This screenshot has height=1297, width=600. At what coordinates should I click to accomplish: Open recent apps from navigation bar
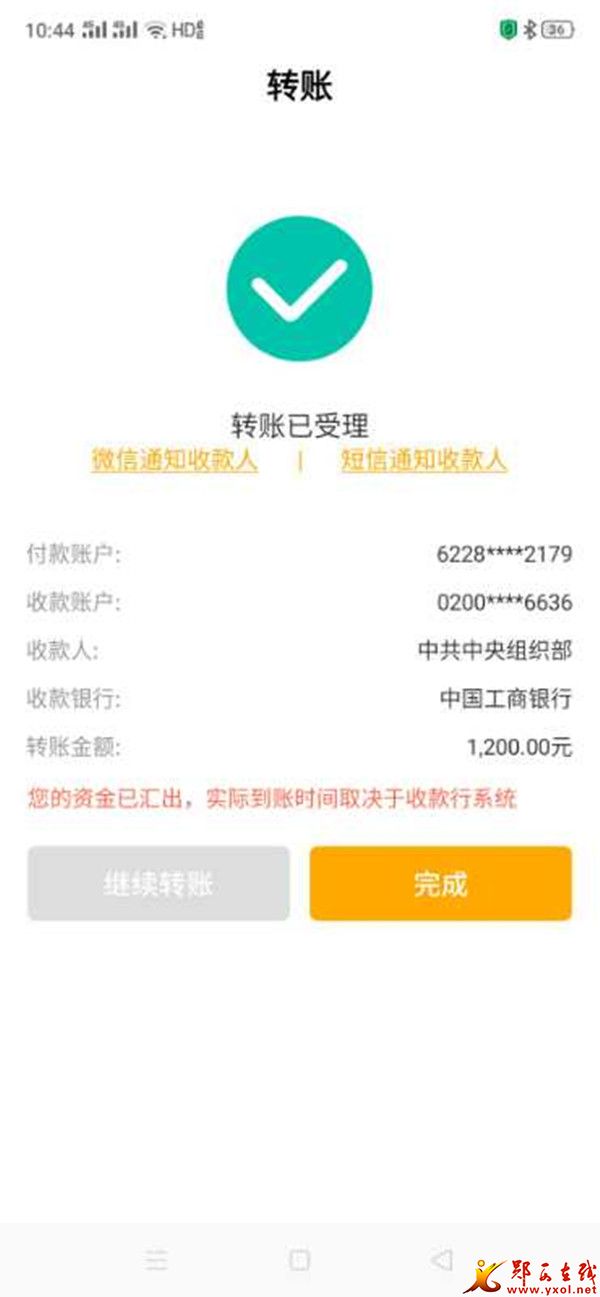pyautogui.click(x=157, y=1261)
